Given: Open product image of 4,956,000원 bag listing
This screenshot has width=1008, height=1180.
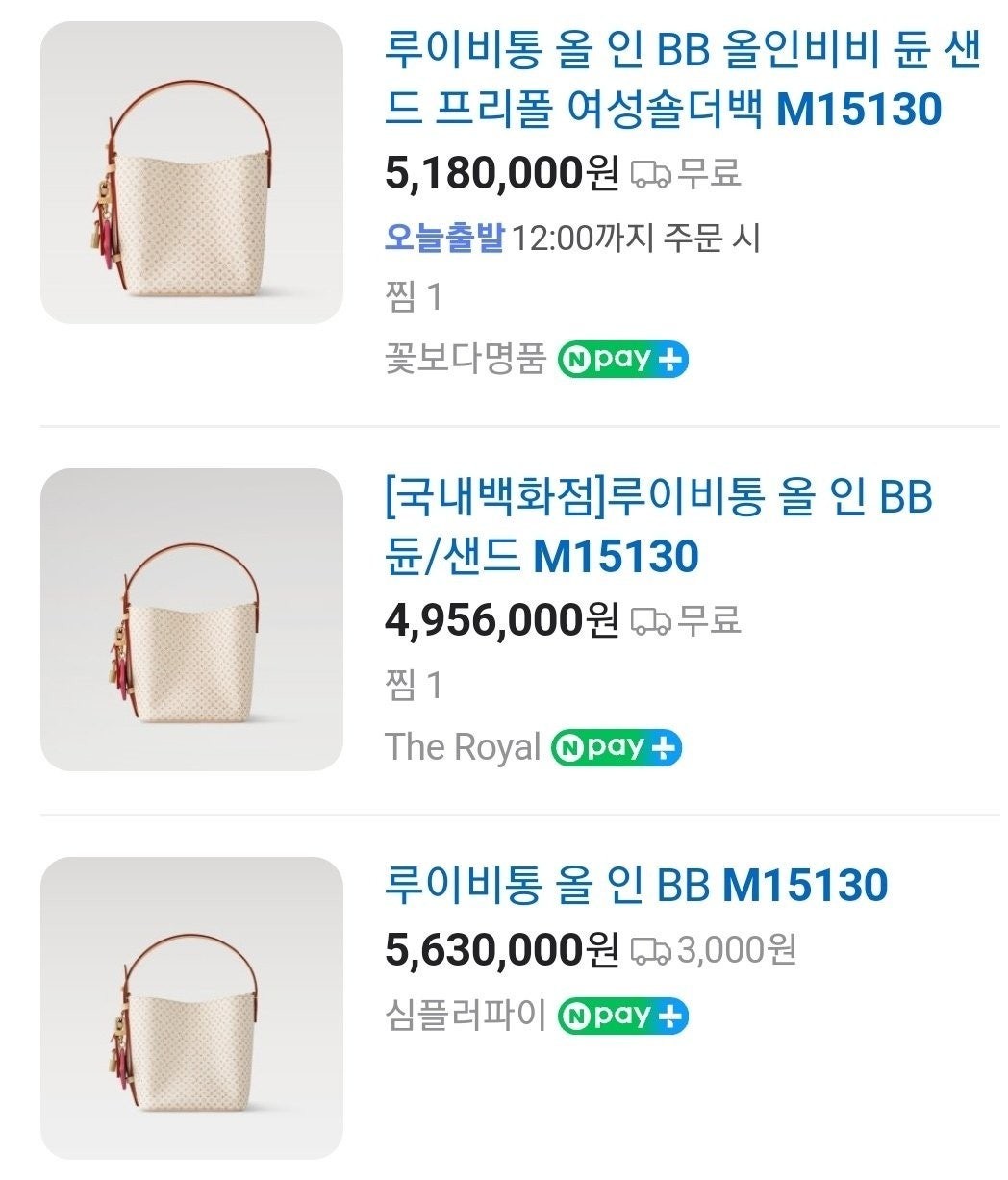Looking at the screenshot, I should coord(191,619).
